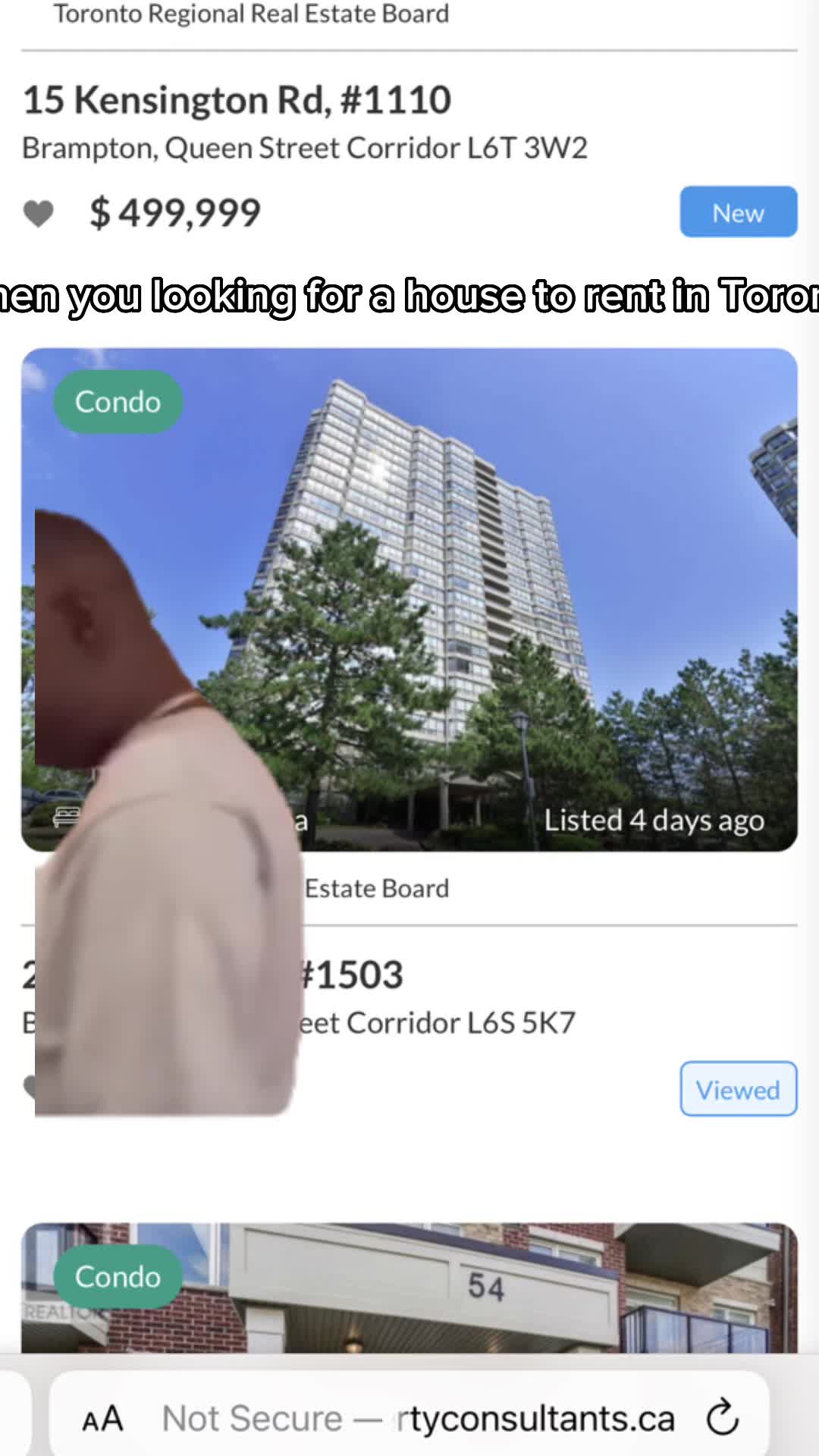Open the 15 Kensington Rd #1110 listing
819x1456 pixels.
point(237,100)
